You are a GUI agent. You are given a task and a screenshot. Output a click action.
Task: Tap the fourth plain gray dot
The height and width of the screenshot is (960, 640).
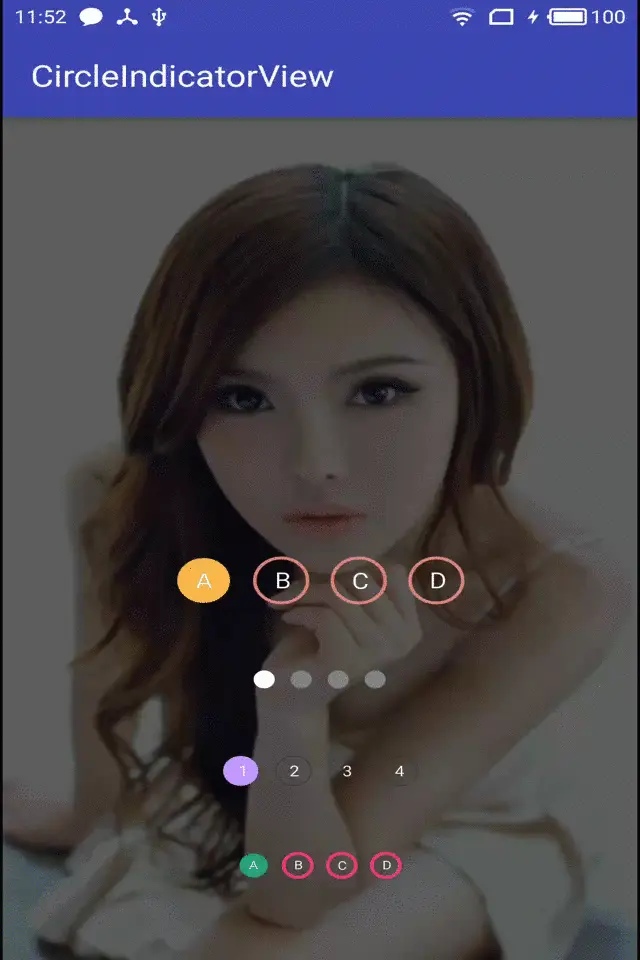click(375, 679)
